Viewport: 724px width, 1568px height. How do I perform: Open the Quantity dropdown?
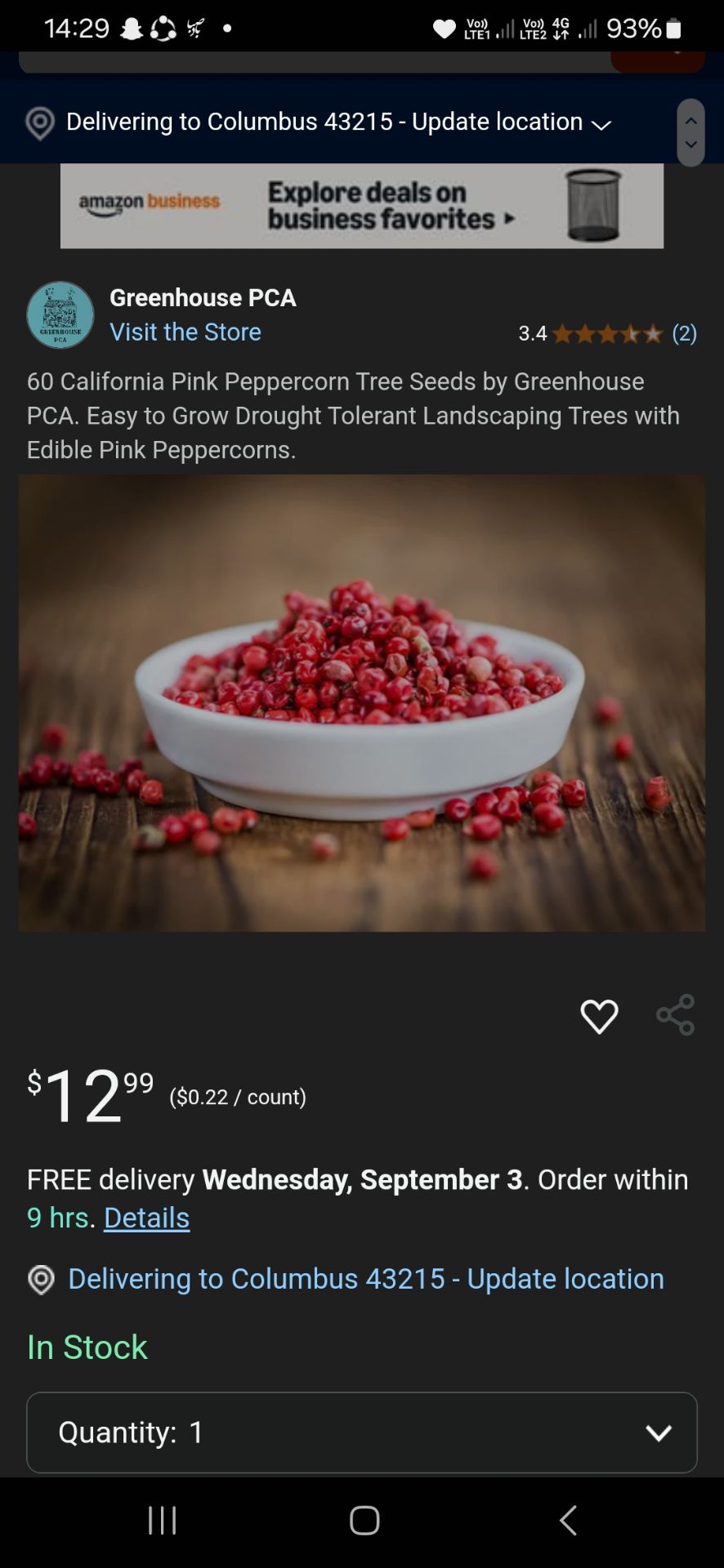pyautogui.click(x=361, y=1432)
